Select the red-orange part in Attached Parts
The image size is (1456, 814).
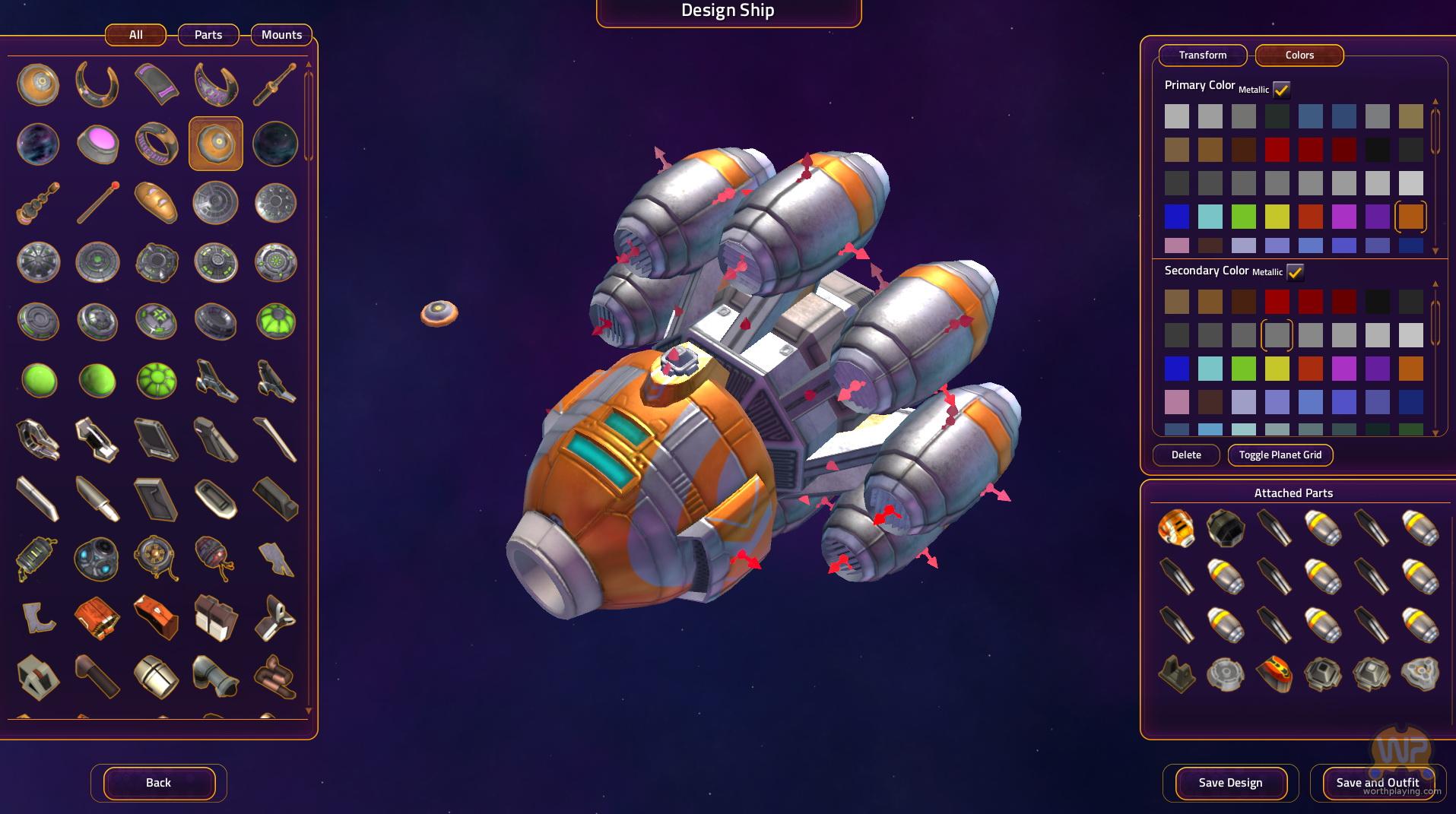pos(1274,674)
